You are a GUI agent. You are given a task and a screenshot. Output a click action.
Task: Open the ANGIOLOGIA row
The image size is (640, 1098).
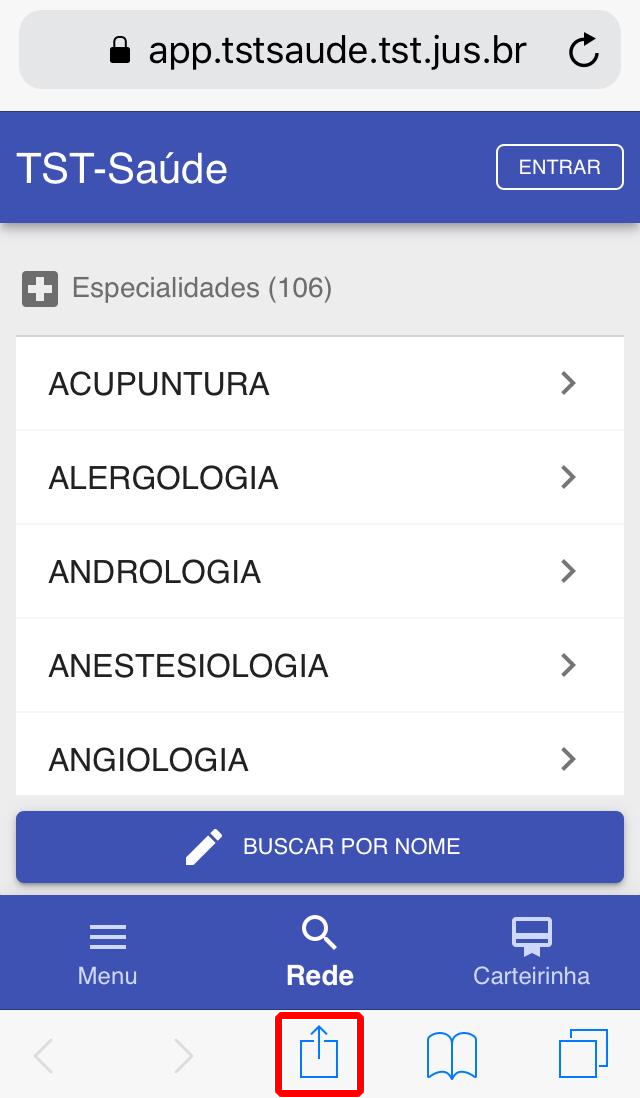coord(320,755)
